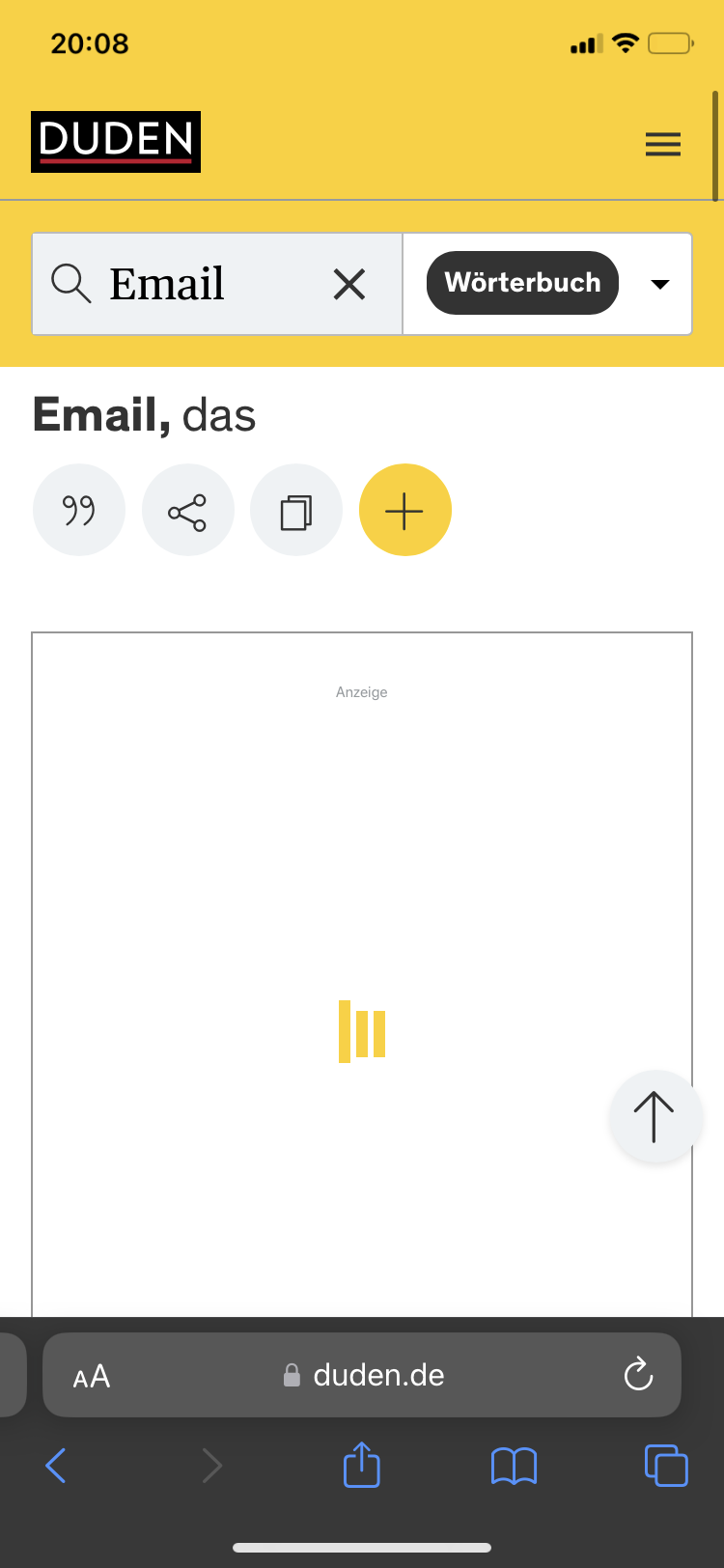Open Safari bookmarks
The height and width of the screenshot is (1568, 724).
click(514, 1466)
